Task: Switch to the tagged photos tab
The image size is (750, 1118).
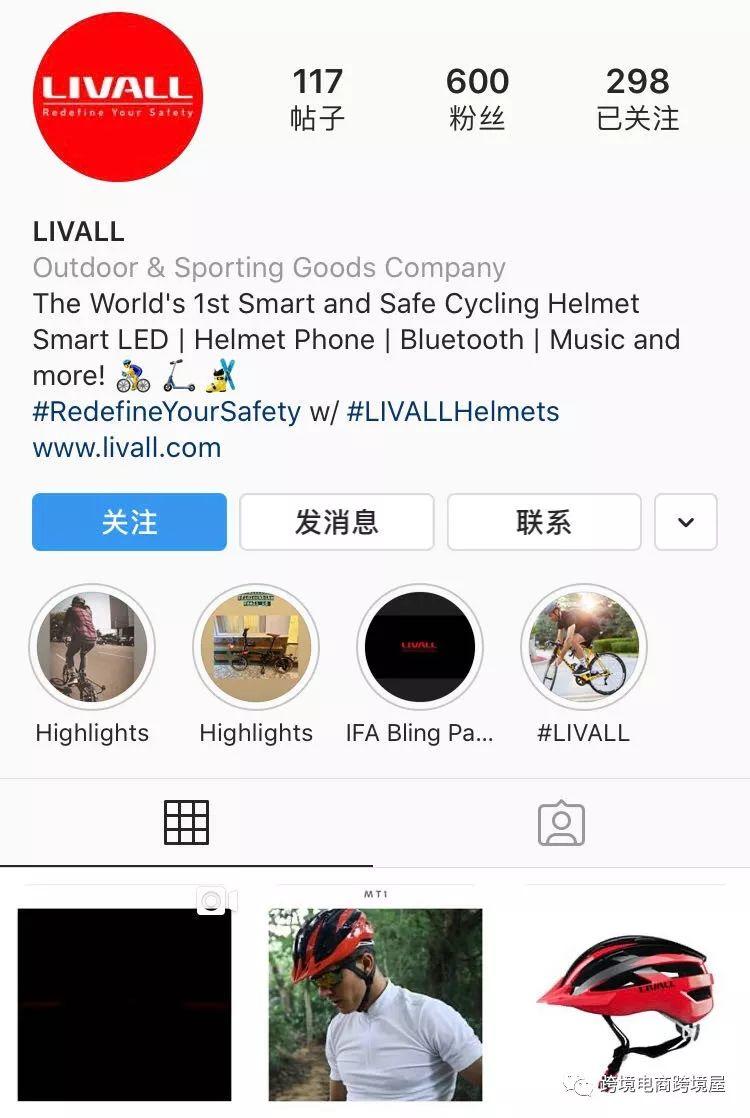Action: click(x=561, y=823)
